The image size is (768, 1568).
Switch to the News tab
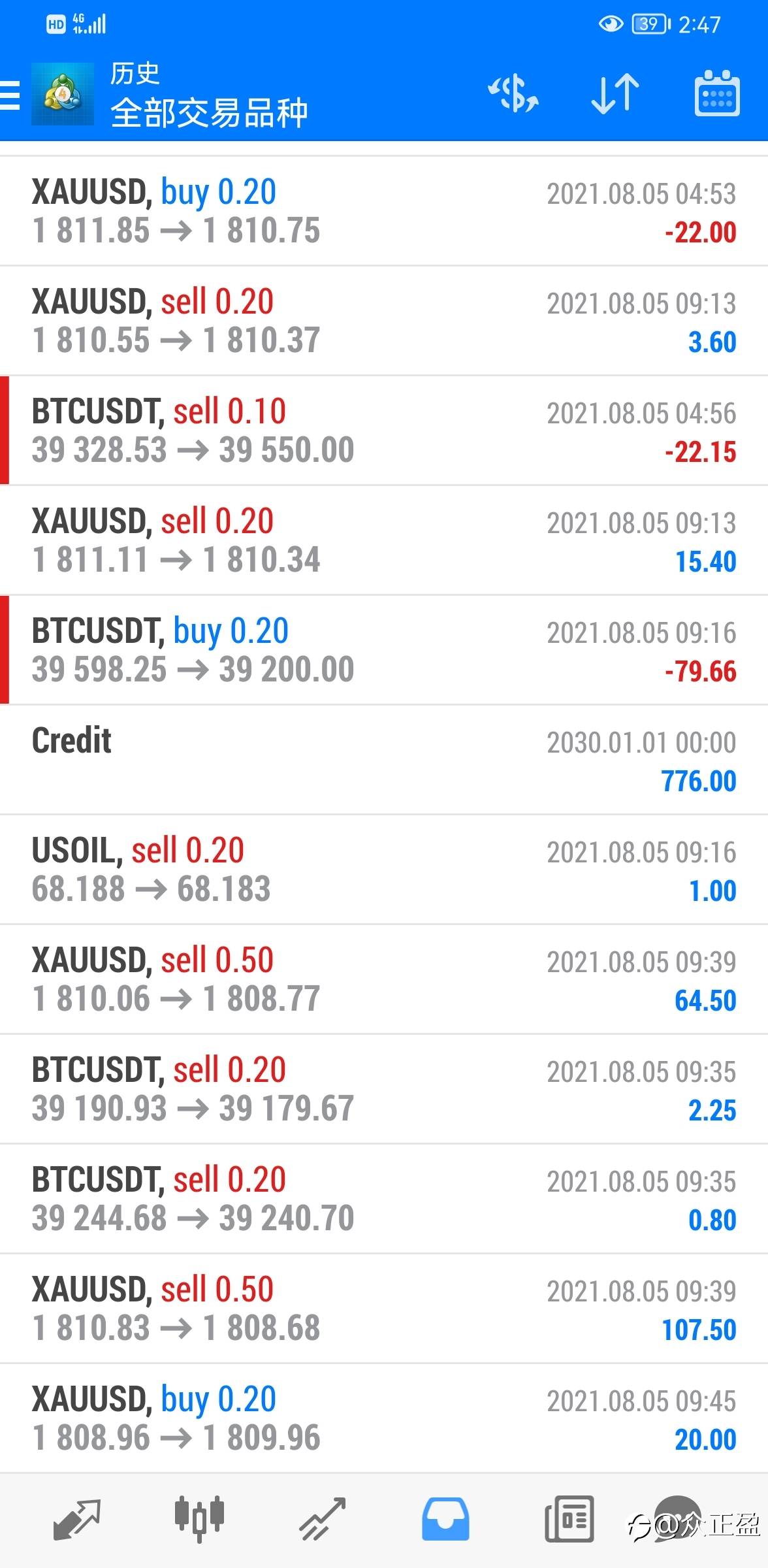(x=569, y=1519)
